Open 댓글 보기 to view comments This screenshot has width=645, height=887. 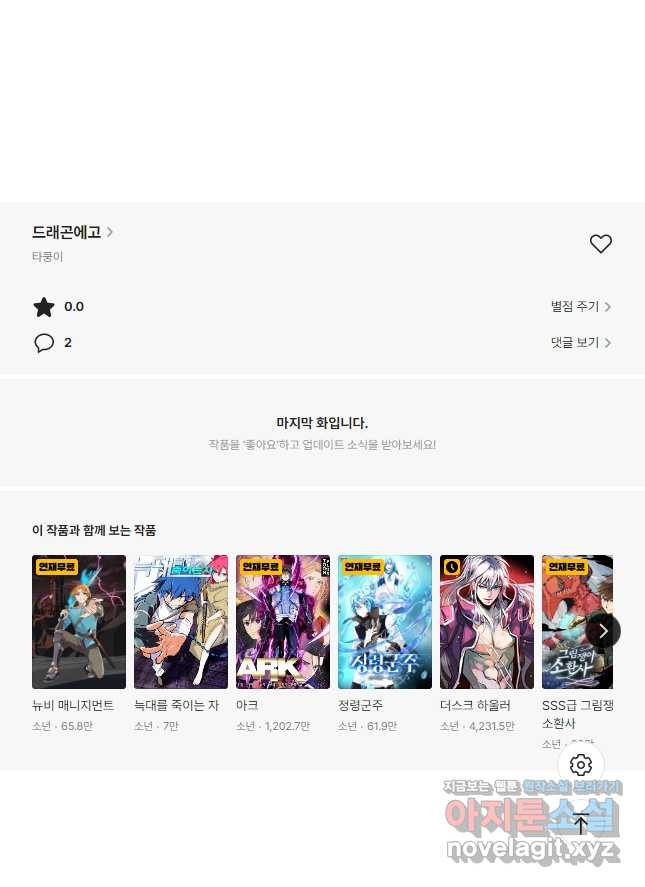point(580,343)
